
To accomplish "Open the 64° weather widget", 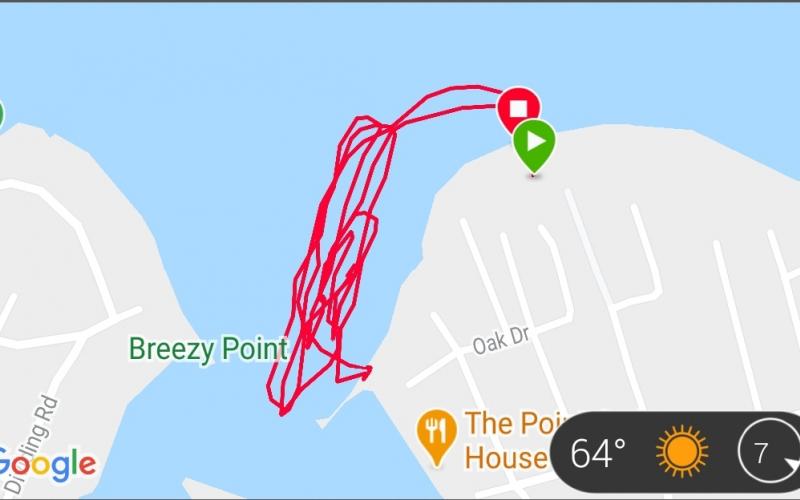I will pos(640,453).
